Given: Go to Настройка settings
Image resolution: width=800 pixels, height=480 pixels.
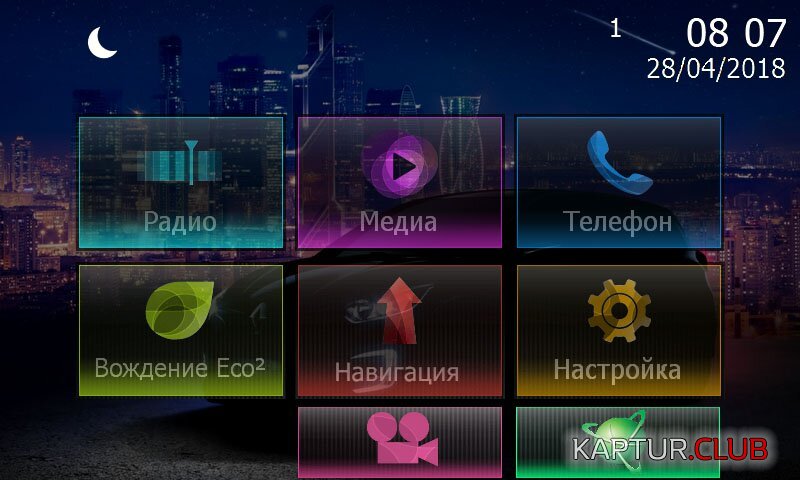Looking at the screenshot, I should 618,330.
